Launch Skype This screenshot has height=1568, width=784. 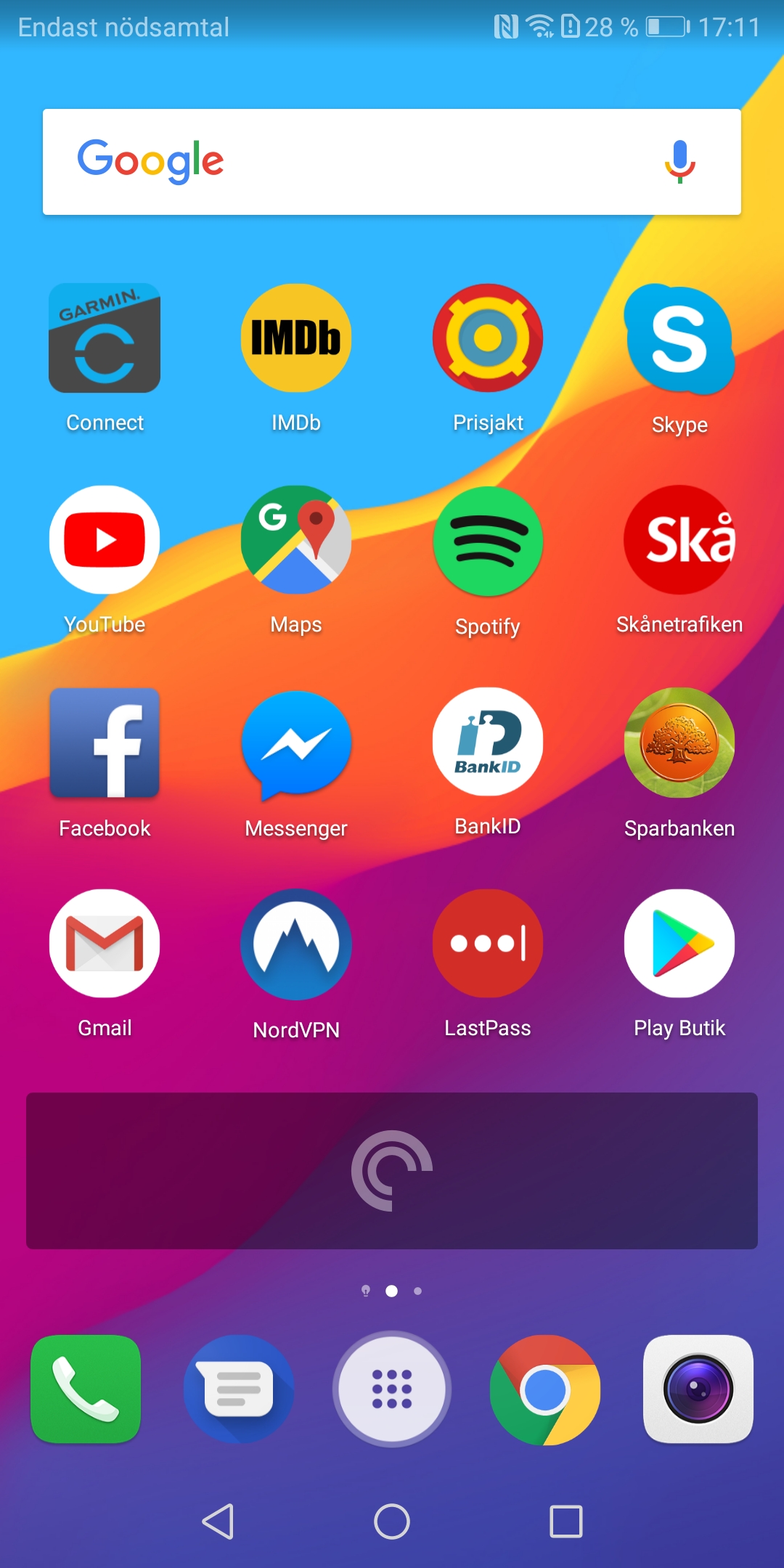click(x=679, y=338)
